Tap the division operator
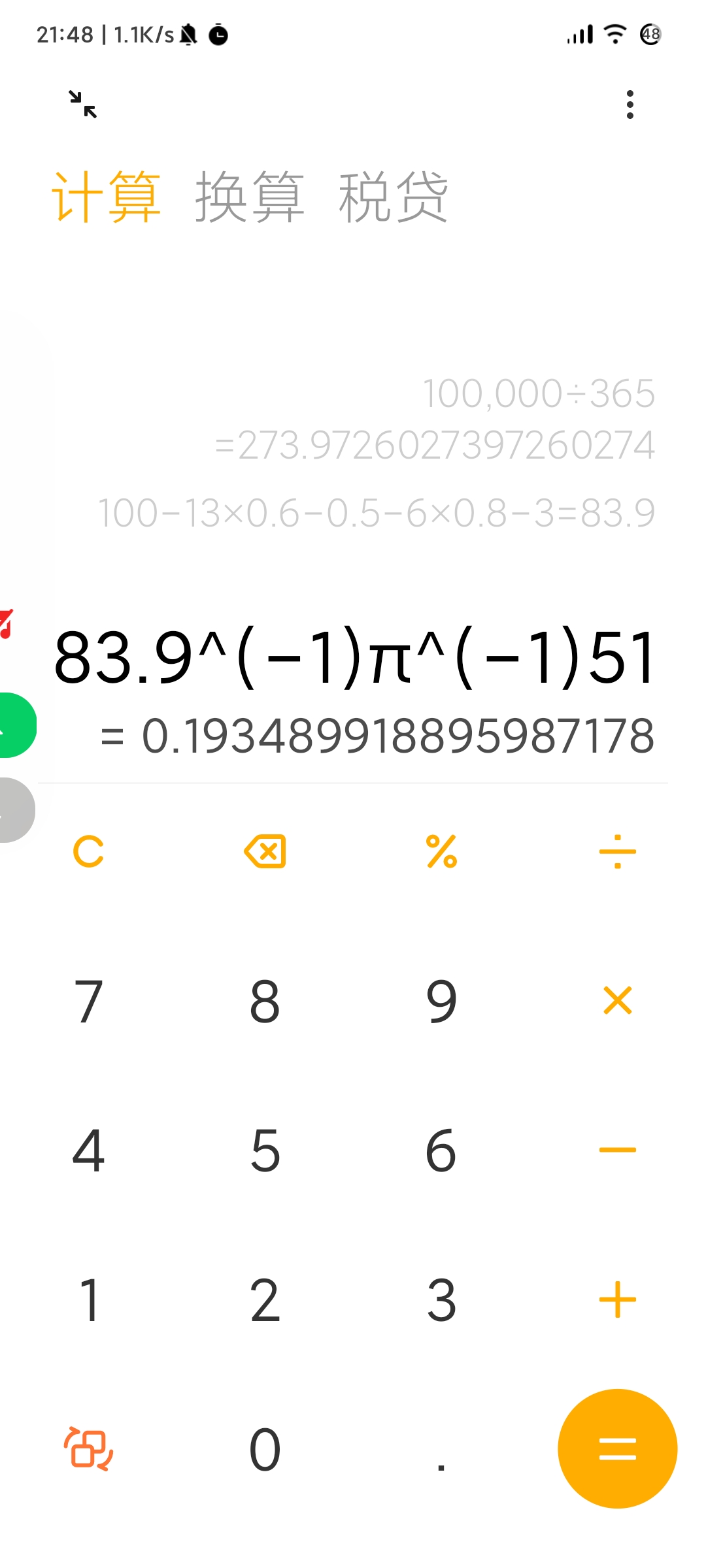 tap(618, 852)
